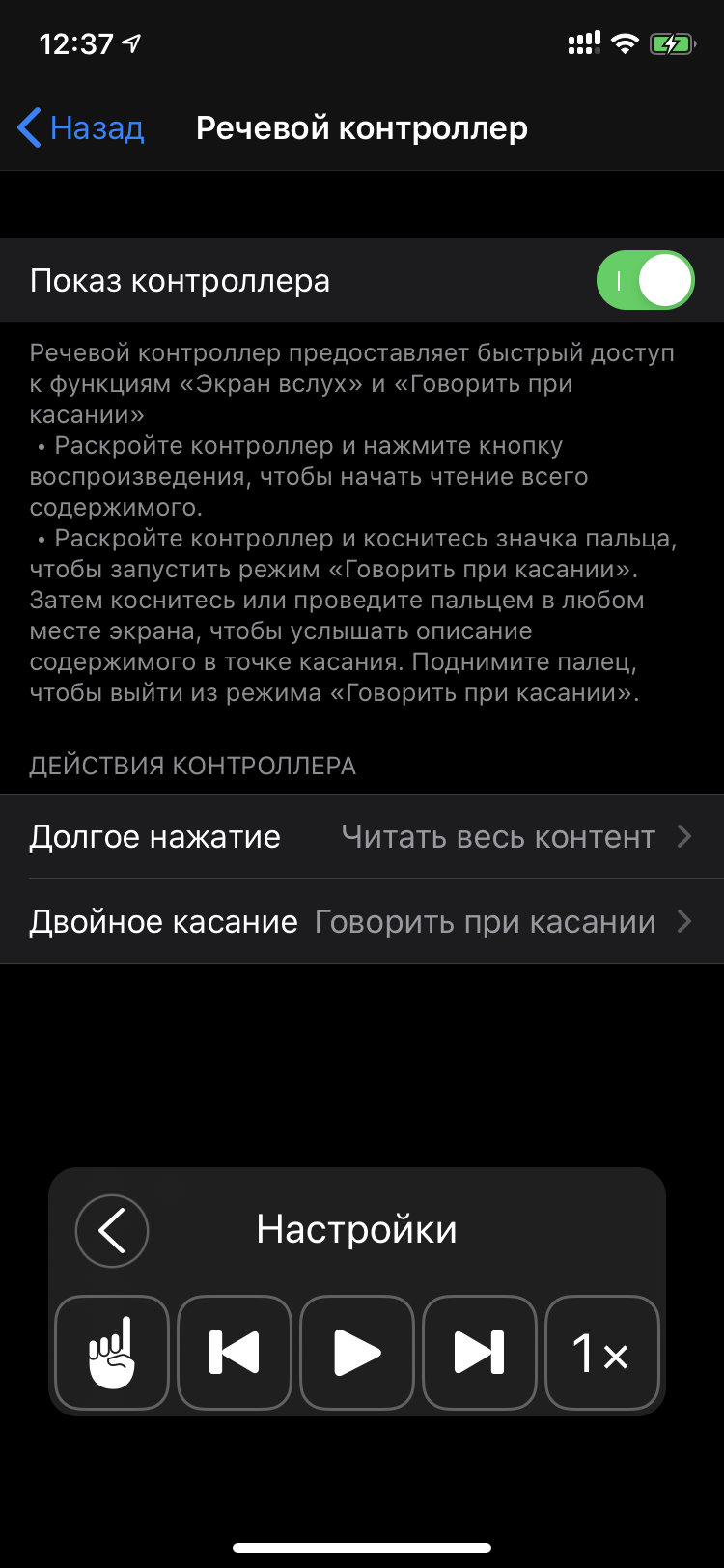Skip to previous item in speech controller
Viewport: 724px width, 1568px height.
pyautogui.click(x=235, y=1353)
